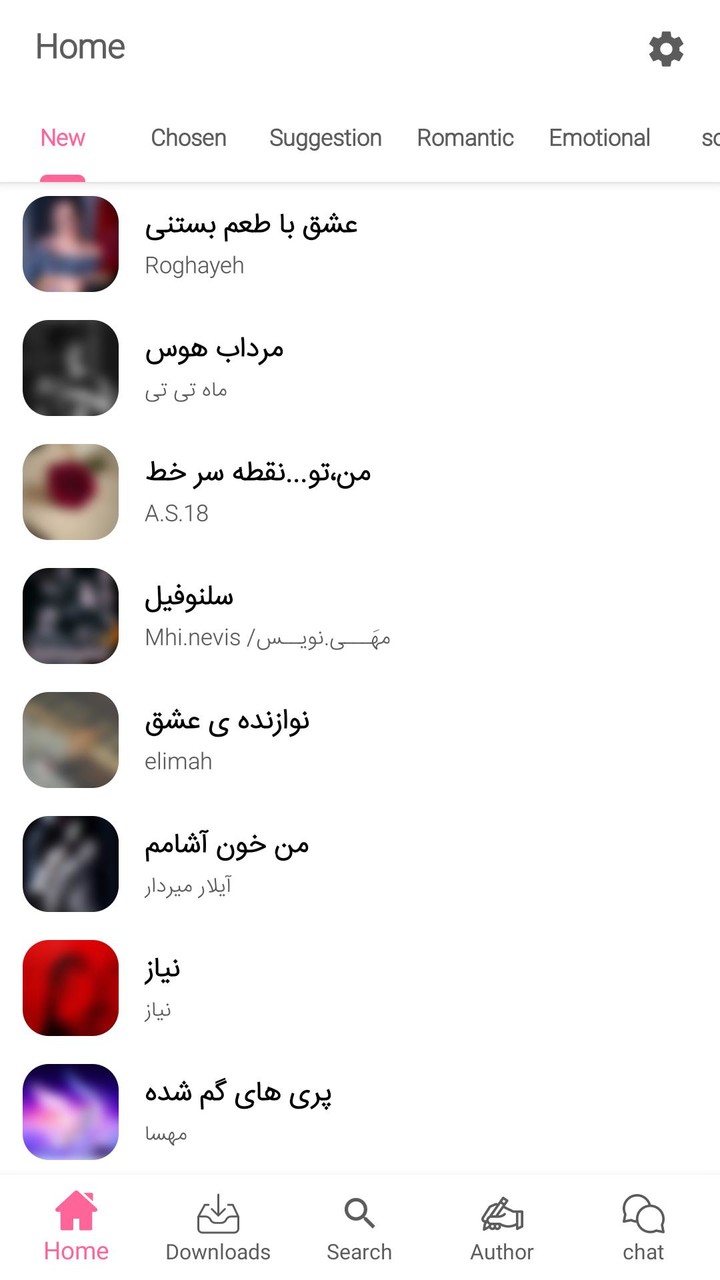Show the Emotional category tab

pos(599,138)
